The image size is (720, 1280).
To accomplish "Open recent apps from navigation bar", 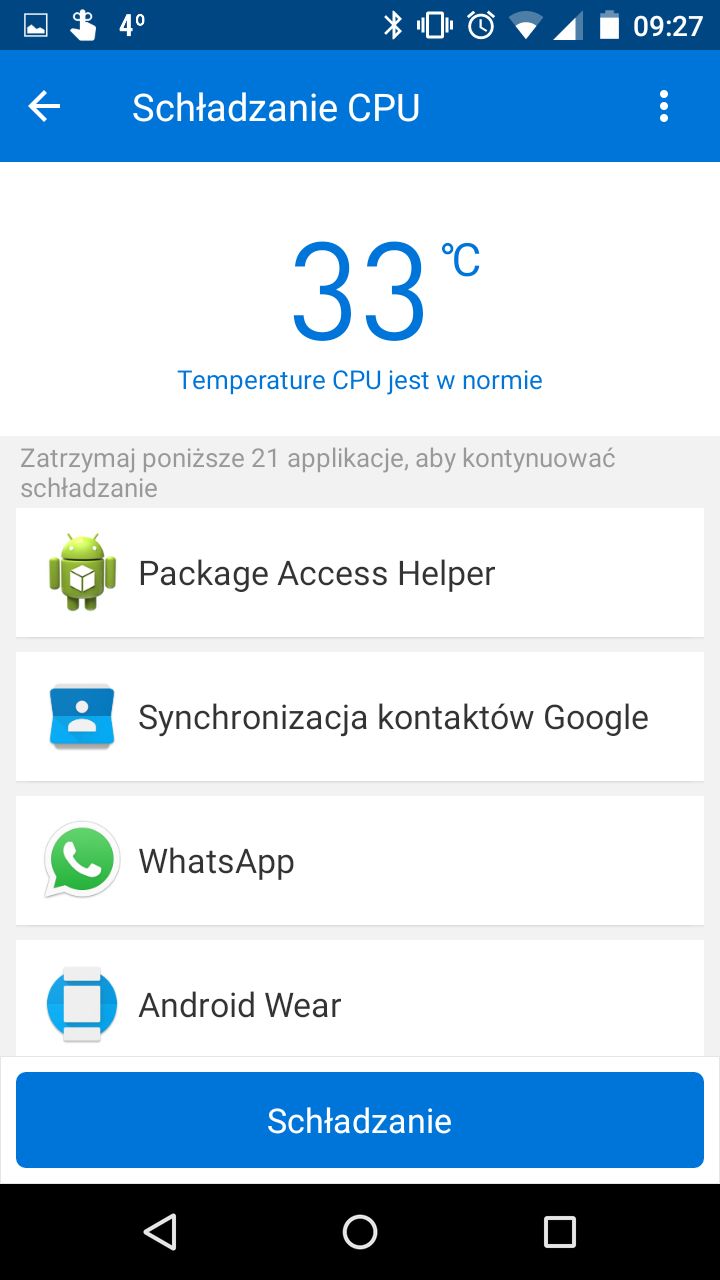I will click(560, 1232).
